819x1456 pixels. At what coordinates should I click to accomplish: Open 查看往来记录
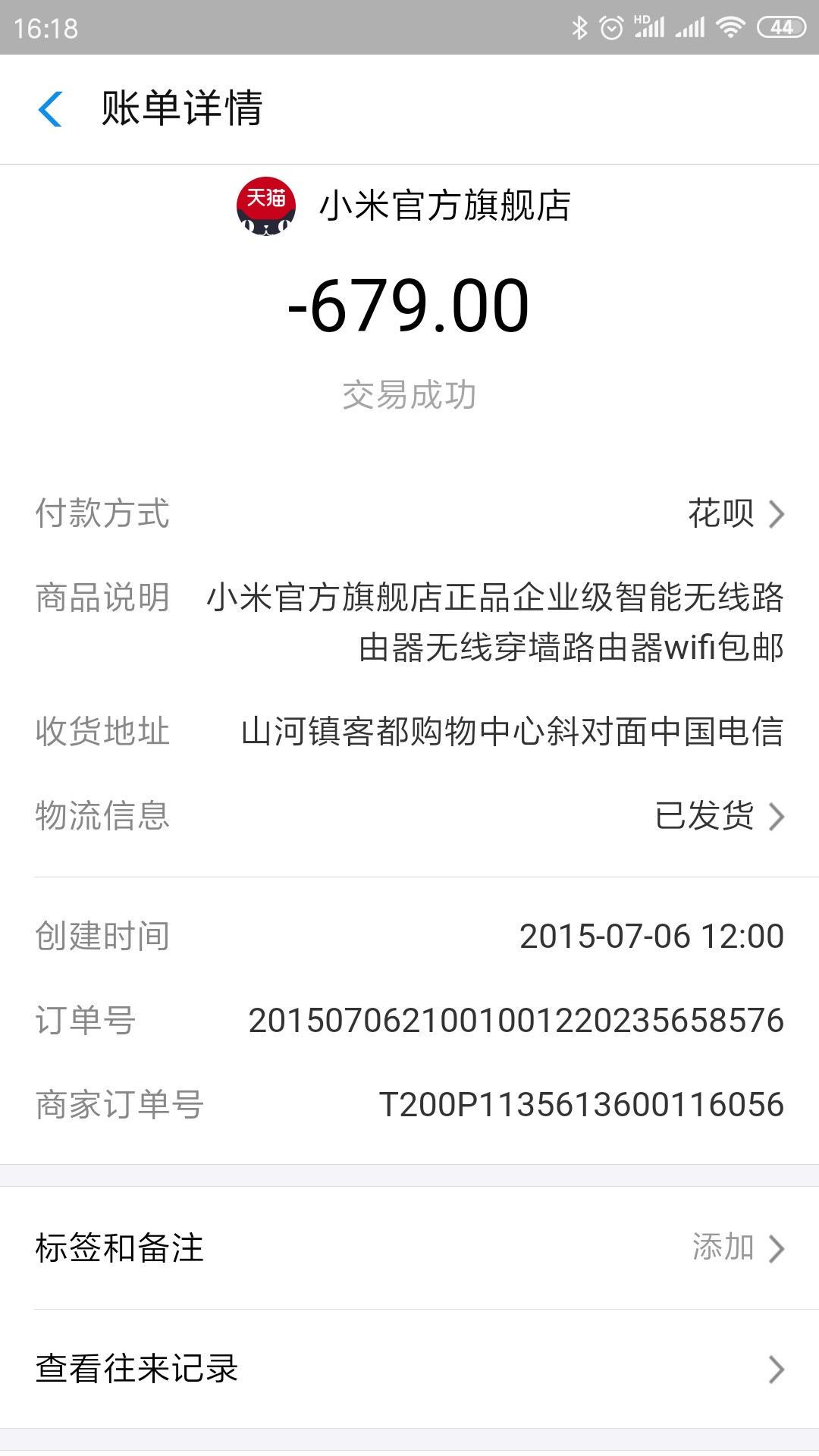(409, 1369)
